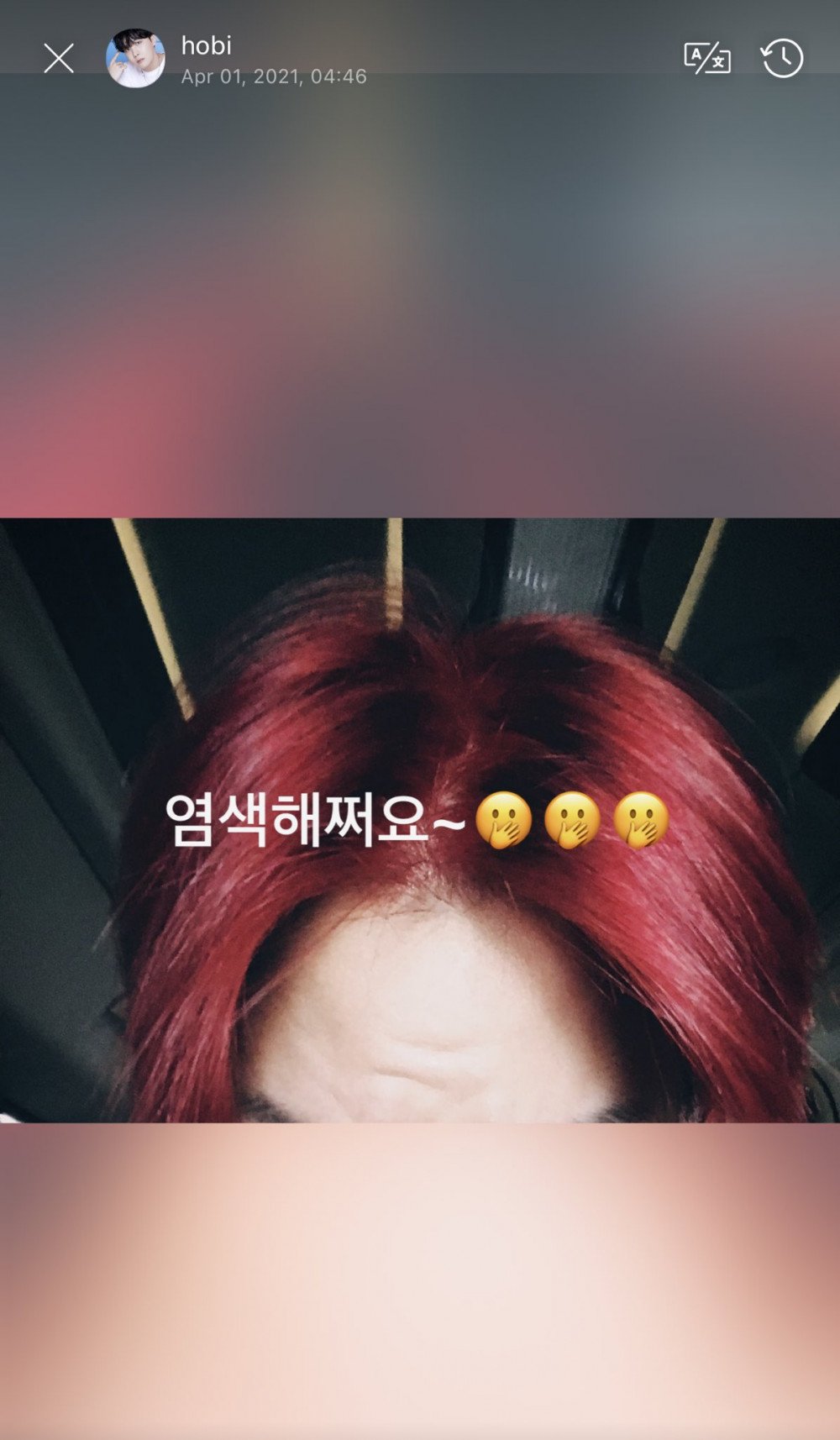Viewport: 840px width, 1440px height.
Task: Close the post viewer
Action: click(x=59, y=59)
